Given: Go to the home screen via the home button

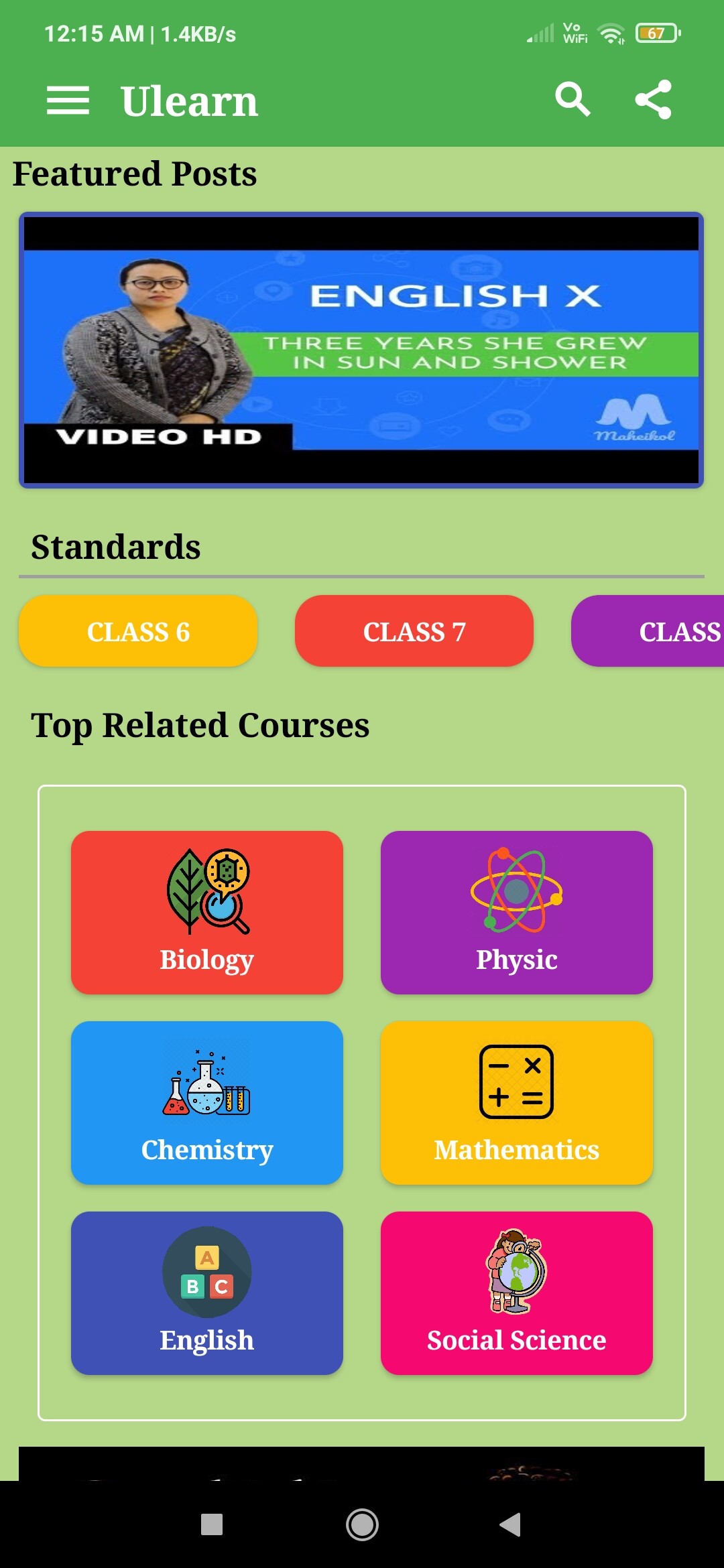Looking at the screenshot, I should (x=362, y=1524).
